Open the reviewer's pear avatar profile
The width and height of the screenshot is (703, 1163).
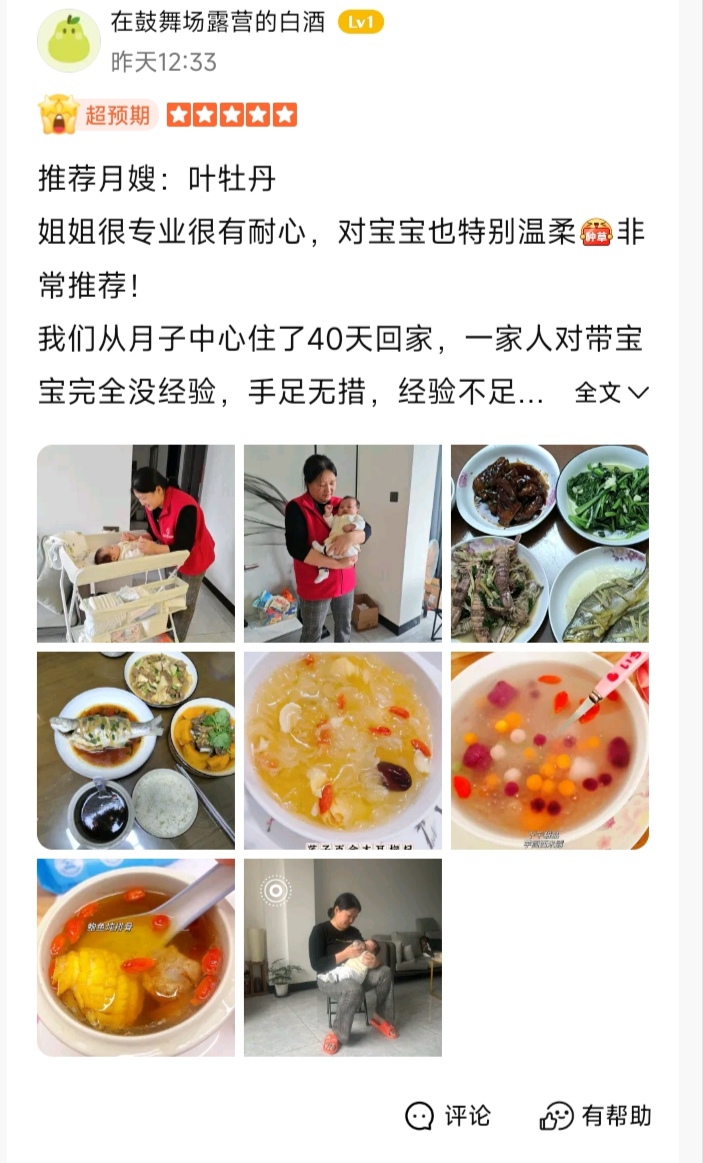point(68,41)
